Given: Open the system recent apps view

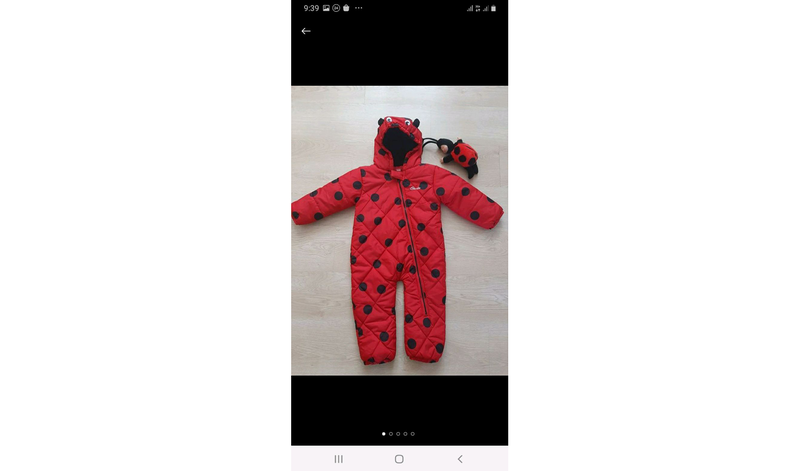Looking at the screenshot, I should point(339,459).
